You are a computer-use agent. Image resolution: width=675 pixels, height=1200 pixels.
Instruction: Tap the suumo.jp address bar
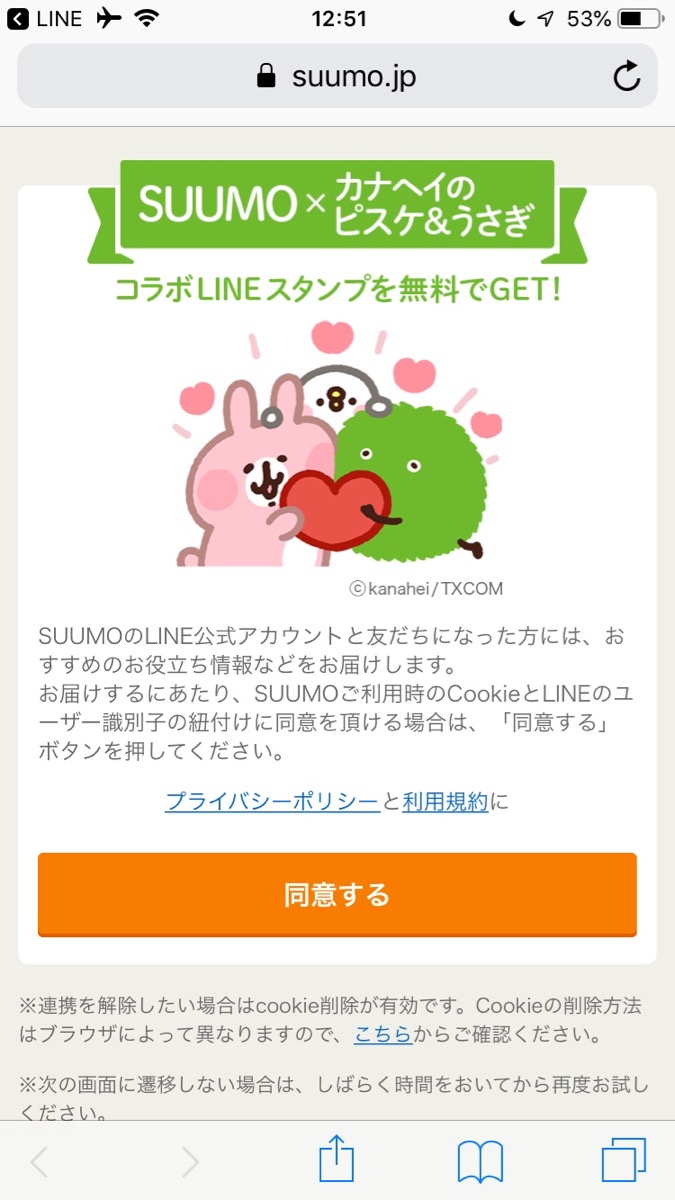pos(336,76)
